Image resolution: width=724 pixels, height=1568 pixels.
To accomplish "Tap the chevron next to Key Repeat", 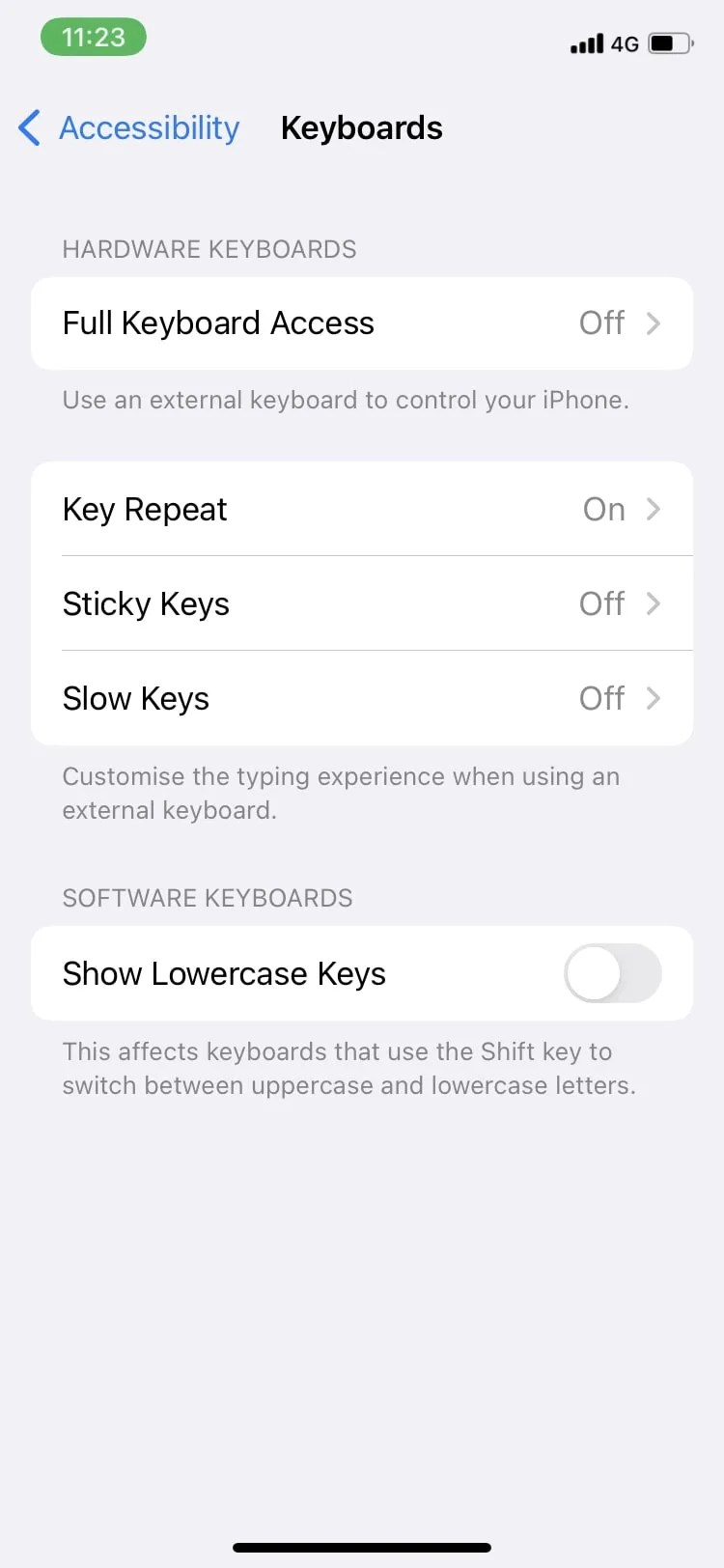I will tap(654, 509).
